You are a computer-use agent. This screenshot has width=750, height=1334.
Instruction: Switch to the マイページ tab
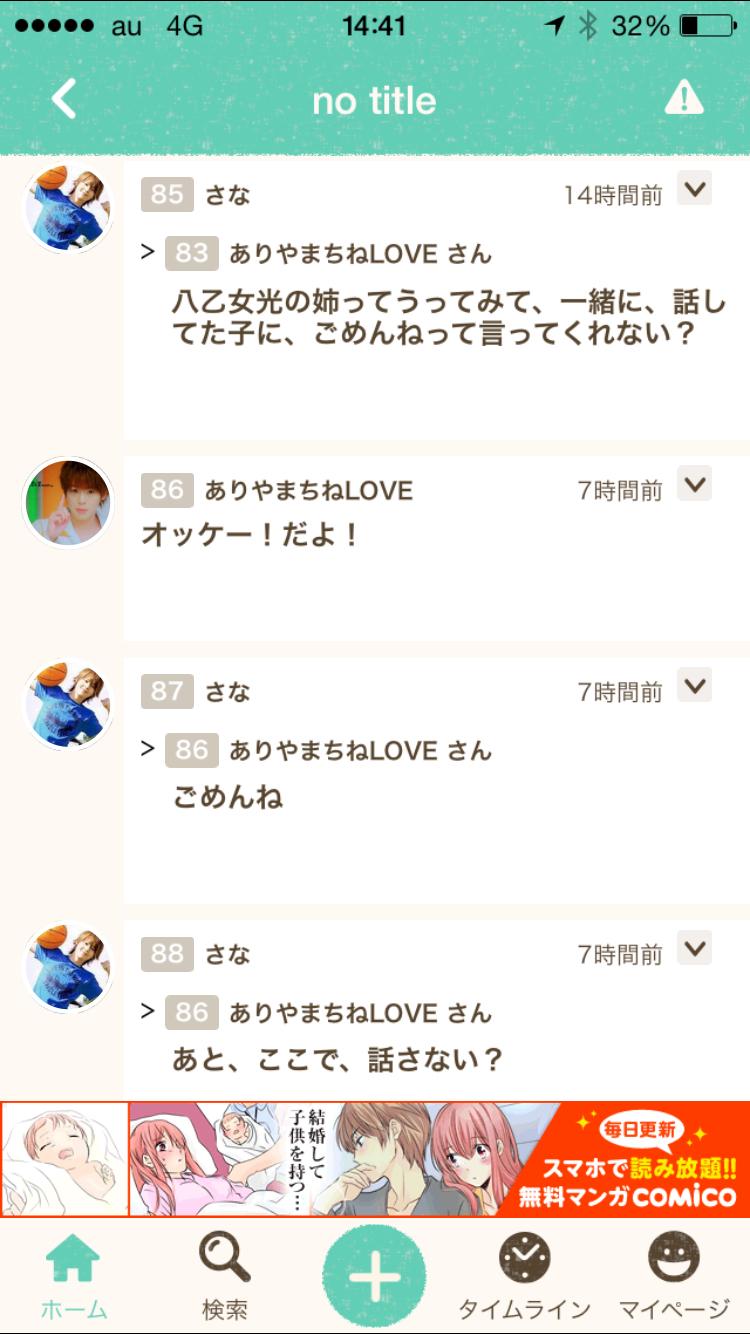tap(674, 1274)
